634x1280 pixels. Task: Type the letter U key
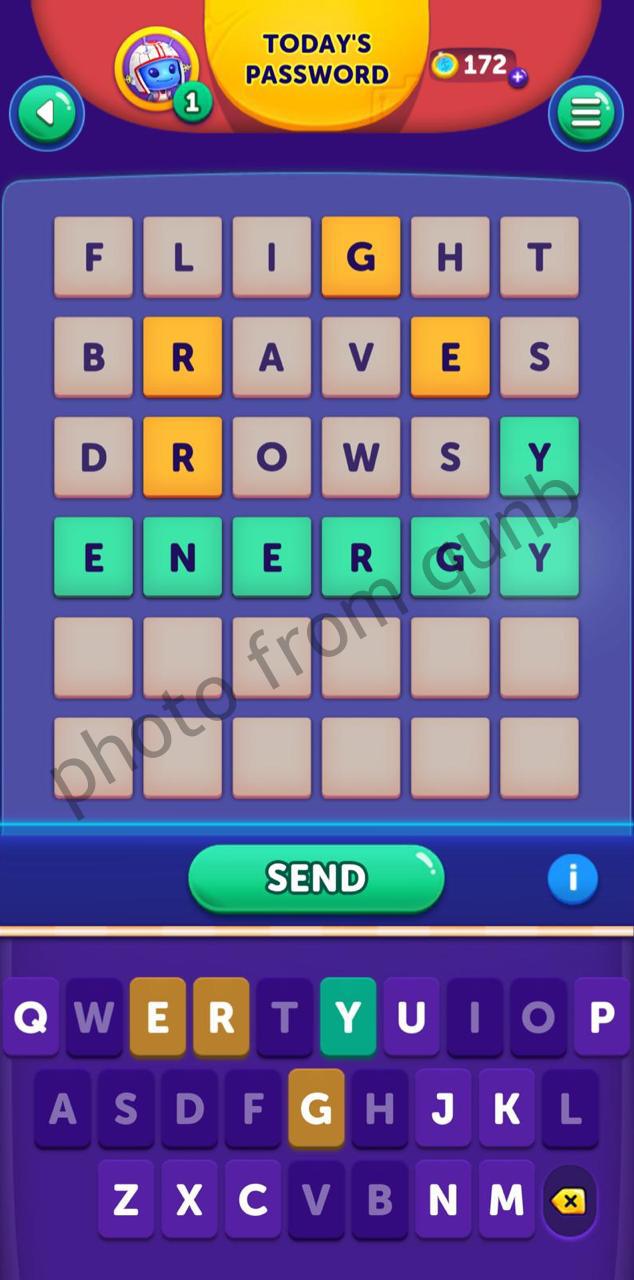pyautogui.click(x=411, y=1017)
